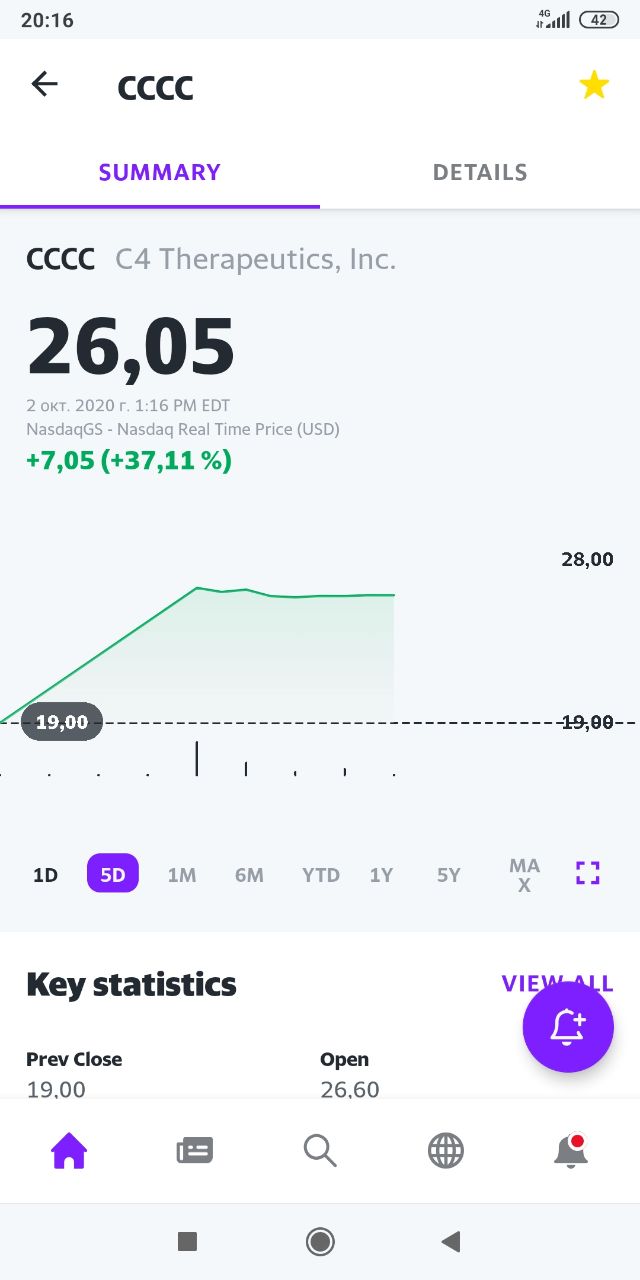Image resolution: width=640 pixels, height=1280 pixels.
Task: Show the 5Y chart range
Action: [x=449, y=875]
